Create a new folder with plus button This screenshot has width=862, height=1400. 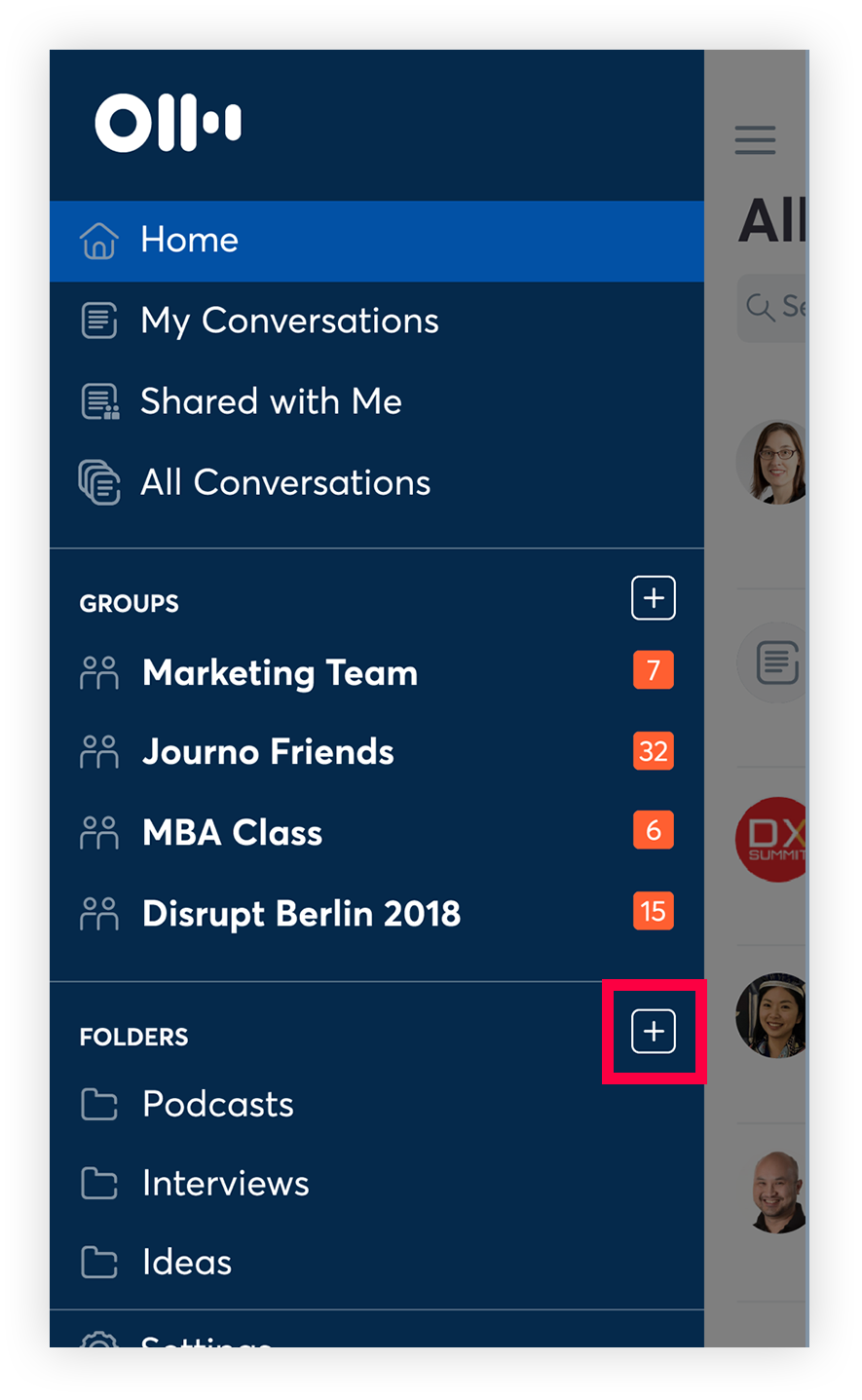(x=653, y=1032)
